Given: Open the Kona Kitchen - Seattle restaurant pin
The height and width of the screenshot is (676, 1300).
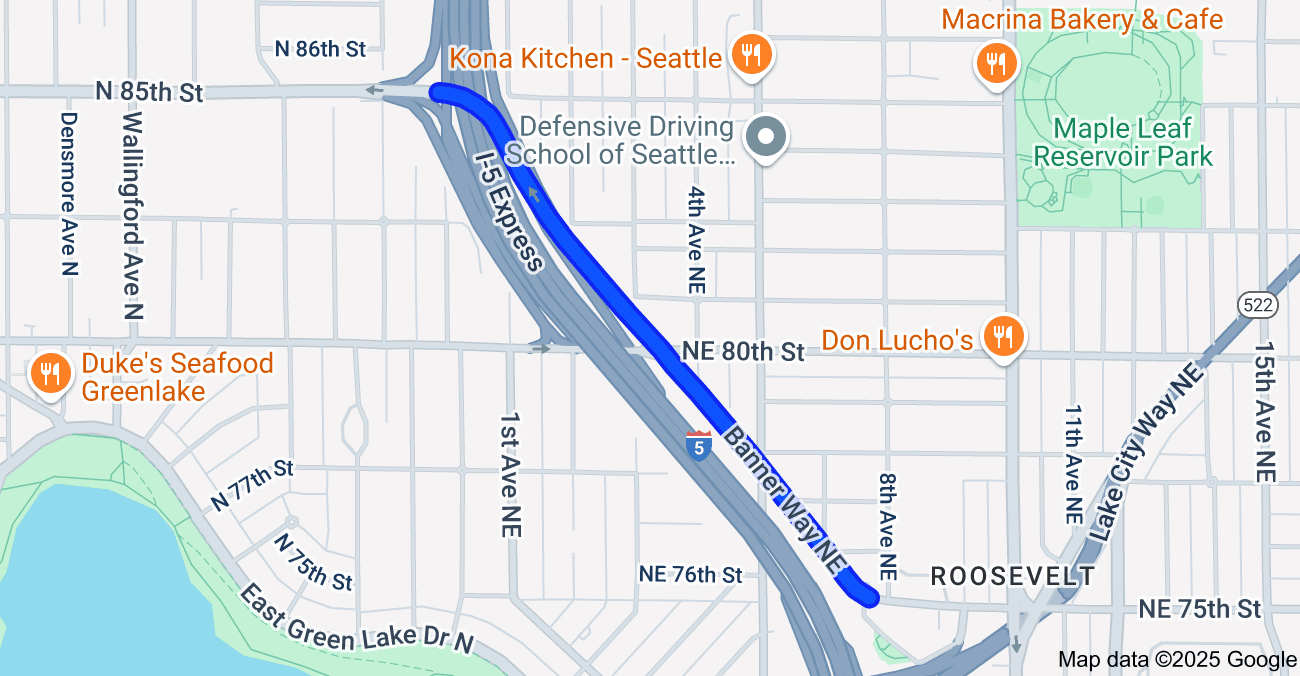Looking at the screenshot, I should tap(750, 56).
